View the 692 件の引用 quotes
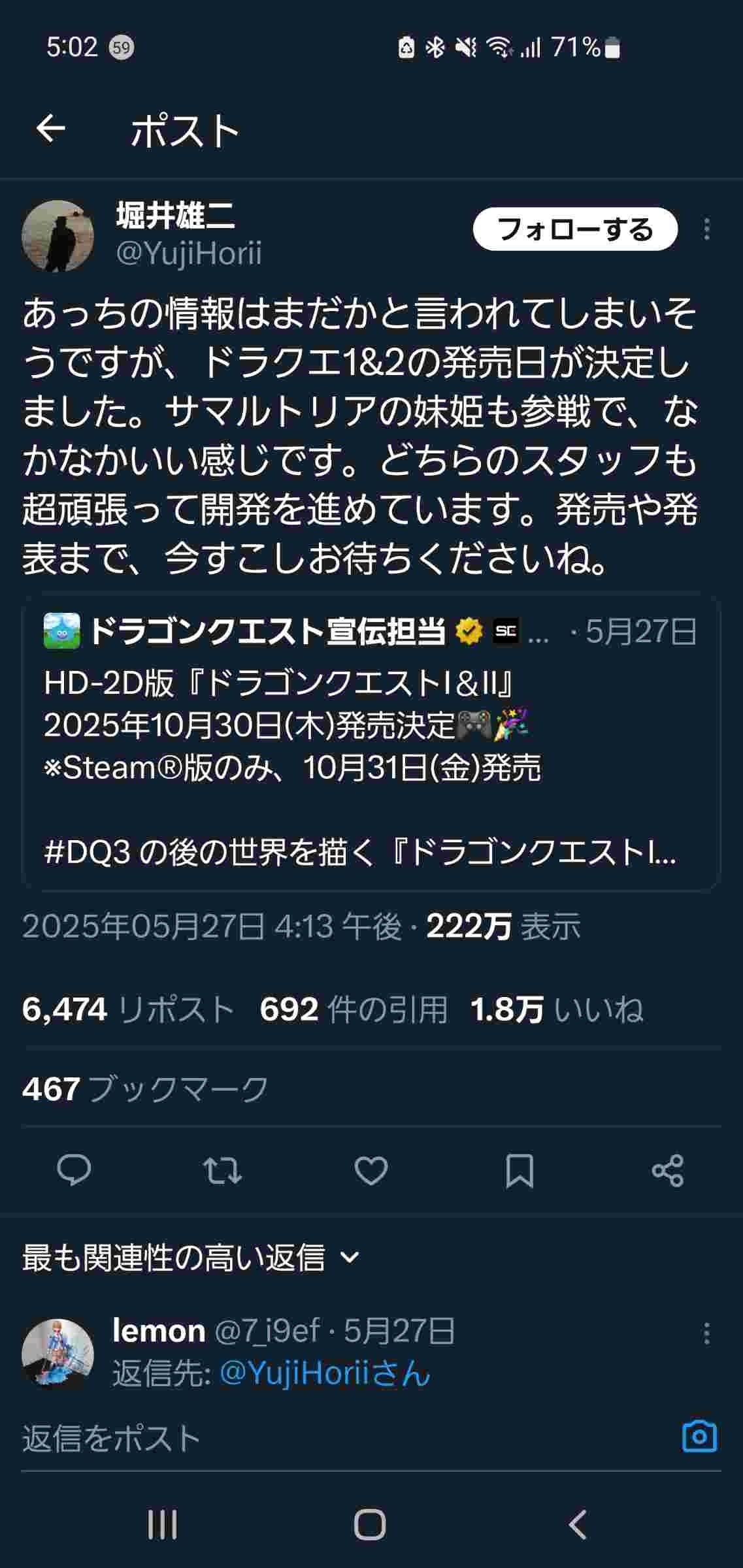This screenshot has width=743, height=1568. click(x=354, y=1009)
